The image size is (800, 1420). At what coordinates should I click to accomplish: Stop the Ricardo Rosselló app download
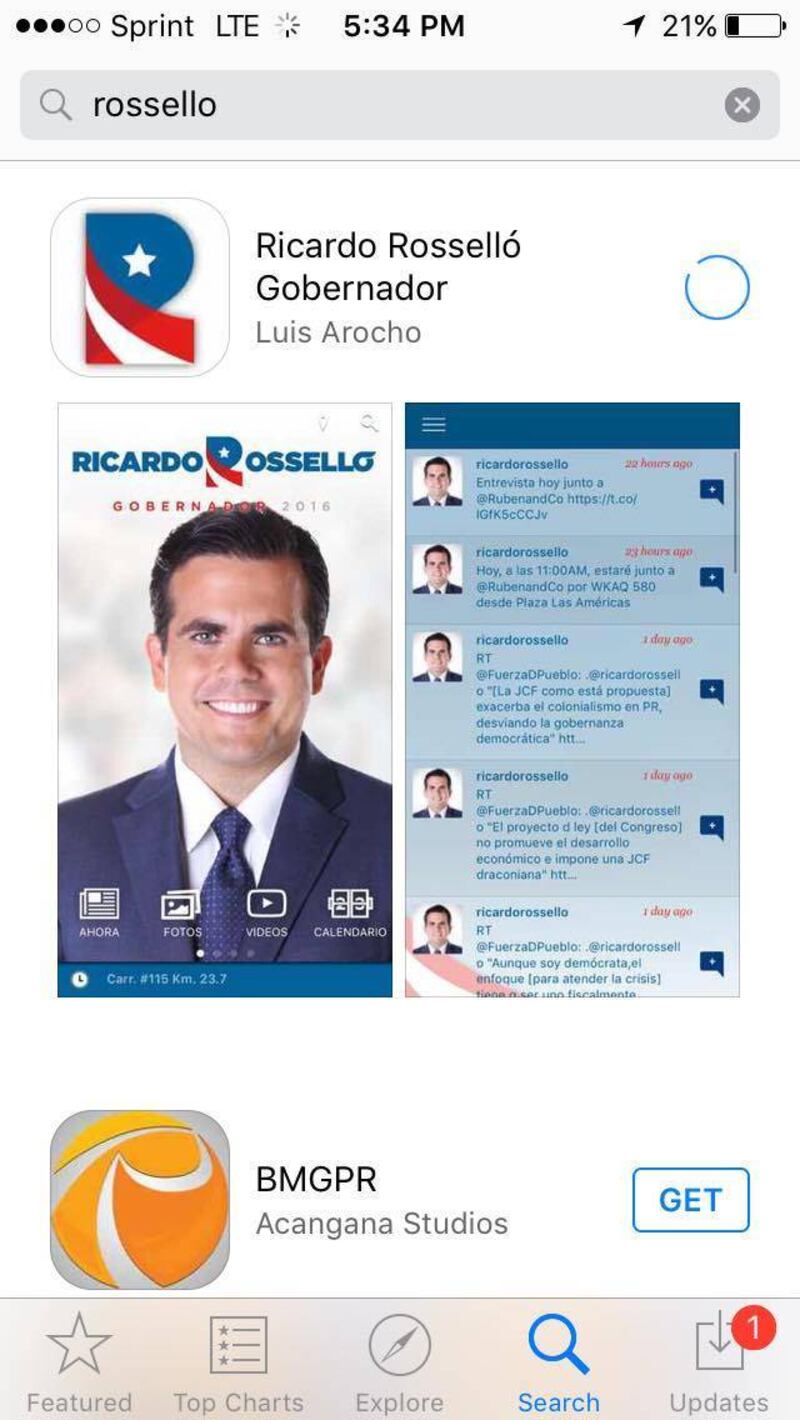(716, 288)
